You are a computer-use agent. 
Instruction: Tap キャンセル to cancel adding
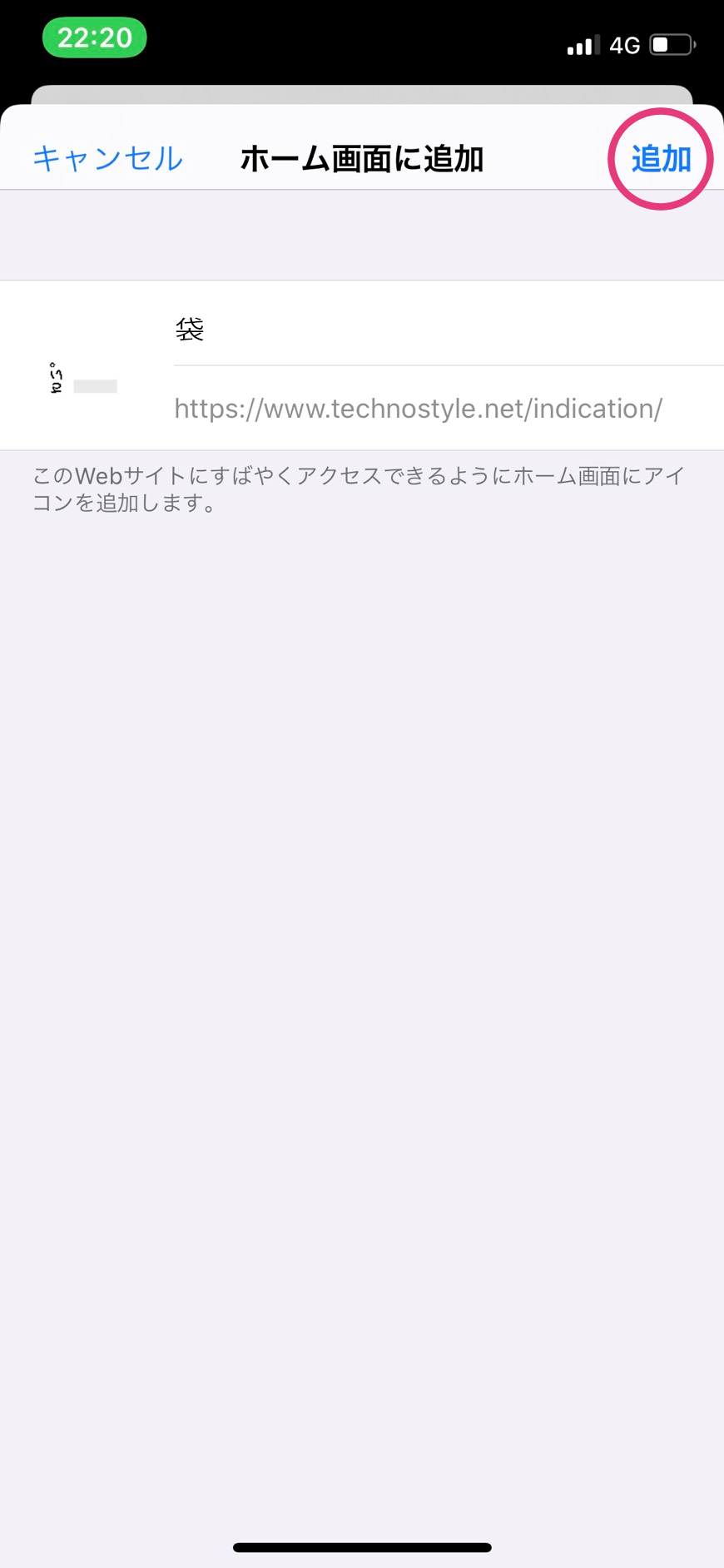point(107,158)
